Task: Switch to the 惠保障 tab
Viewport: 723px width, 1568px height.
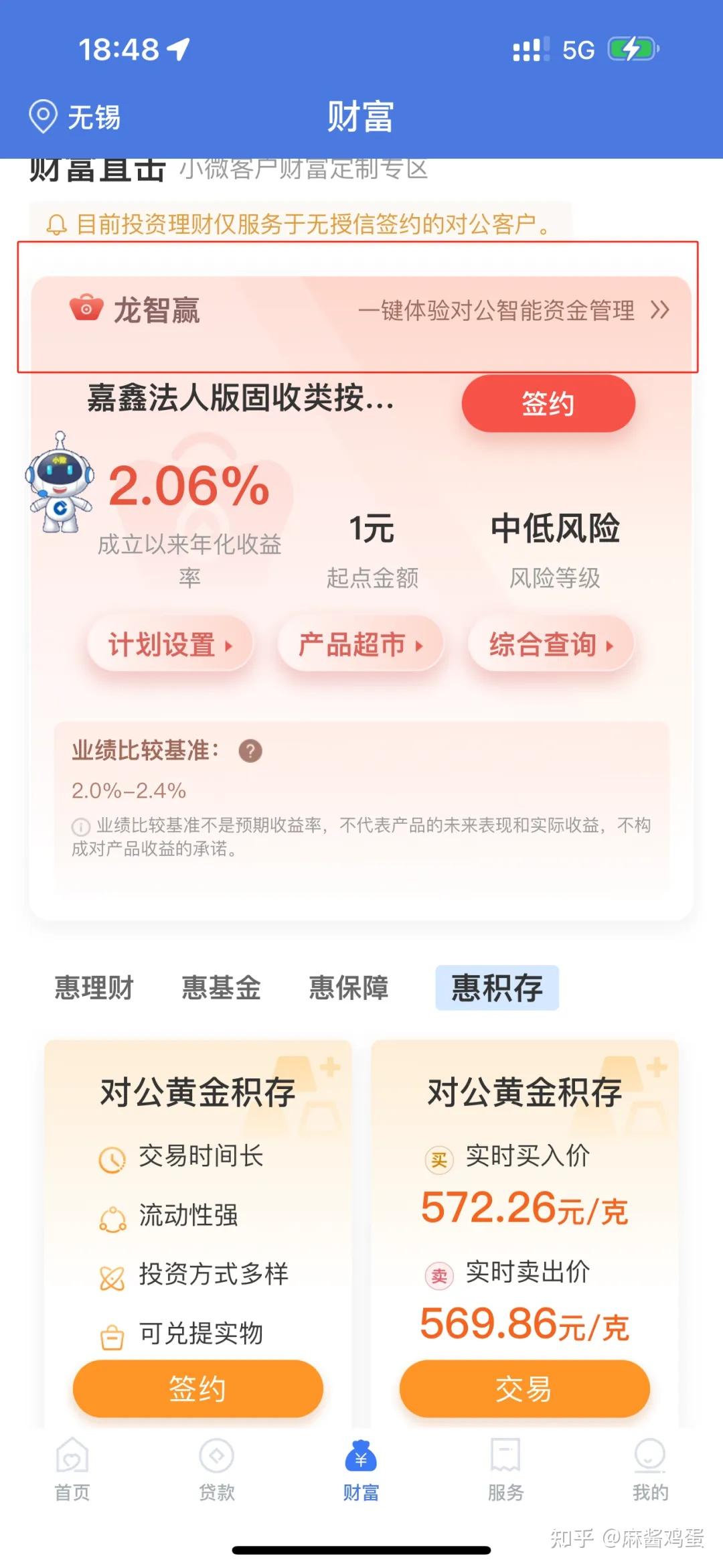Action: [348, 989]
